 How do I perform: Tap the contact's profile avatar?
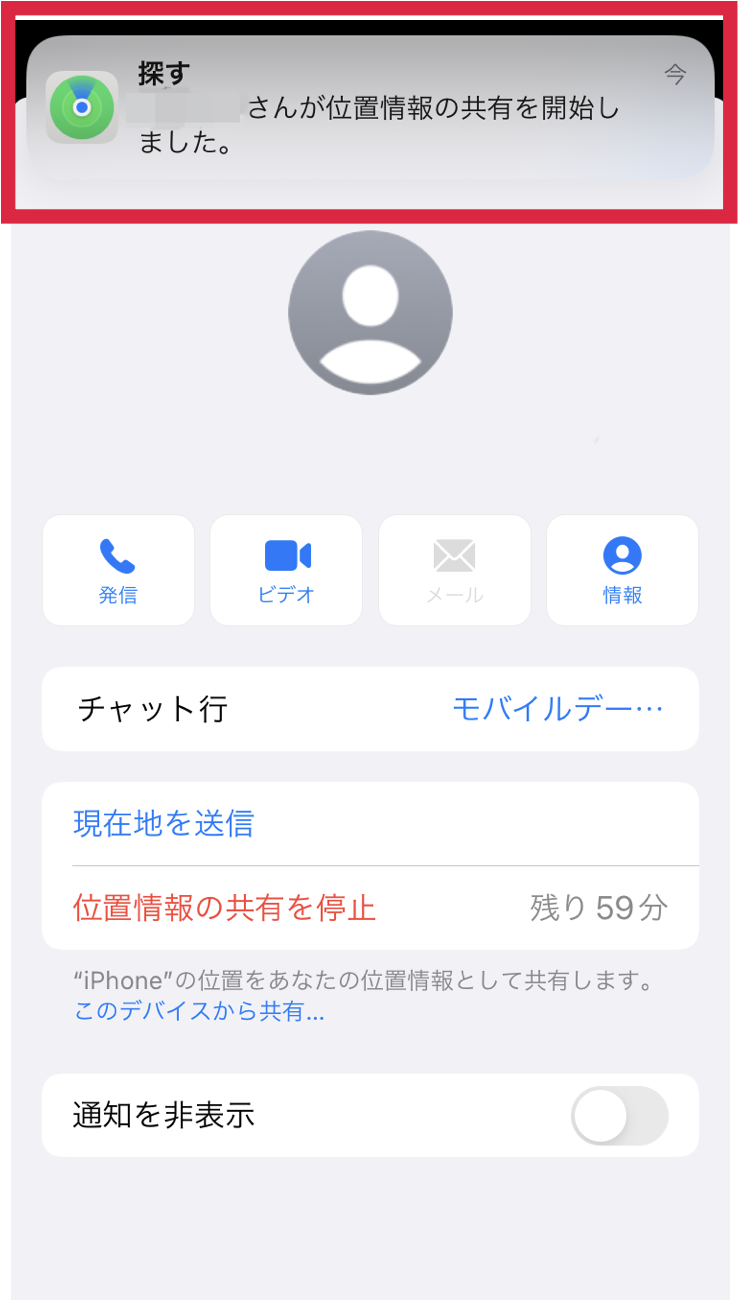click(370, 313)
